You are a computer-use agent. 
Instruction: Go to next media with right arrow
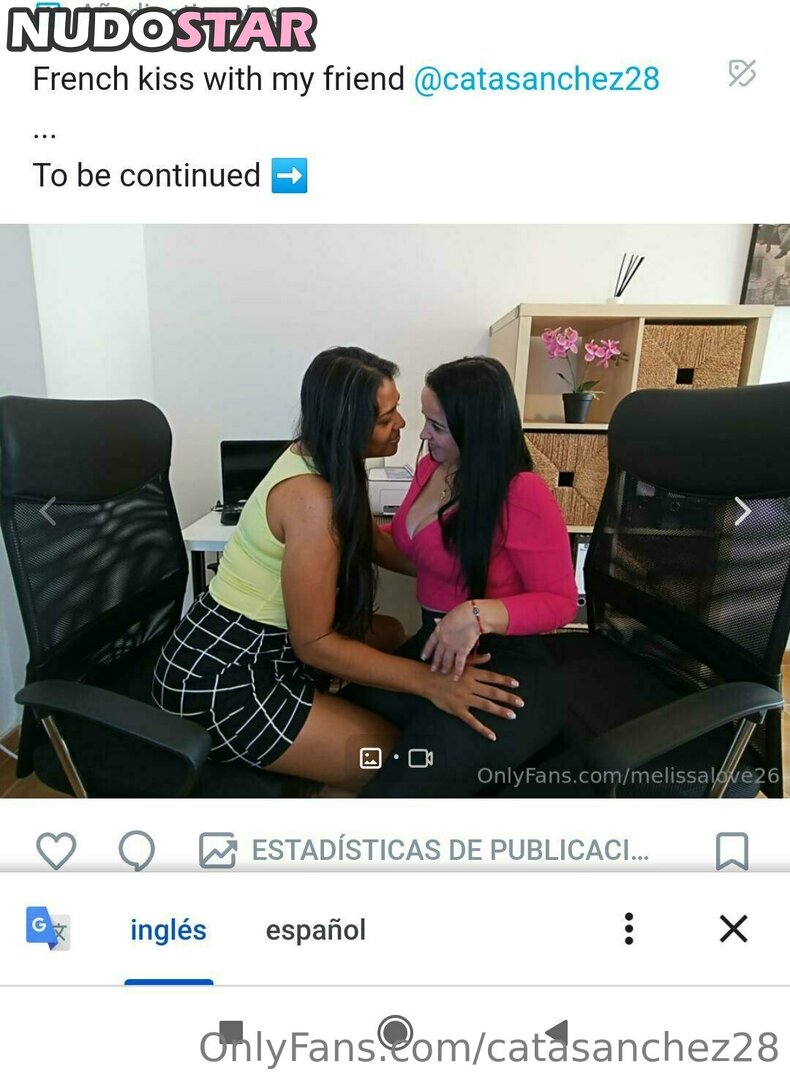pyautogui.click(x=742, y=511)
